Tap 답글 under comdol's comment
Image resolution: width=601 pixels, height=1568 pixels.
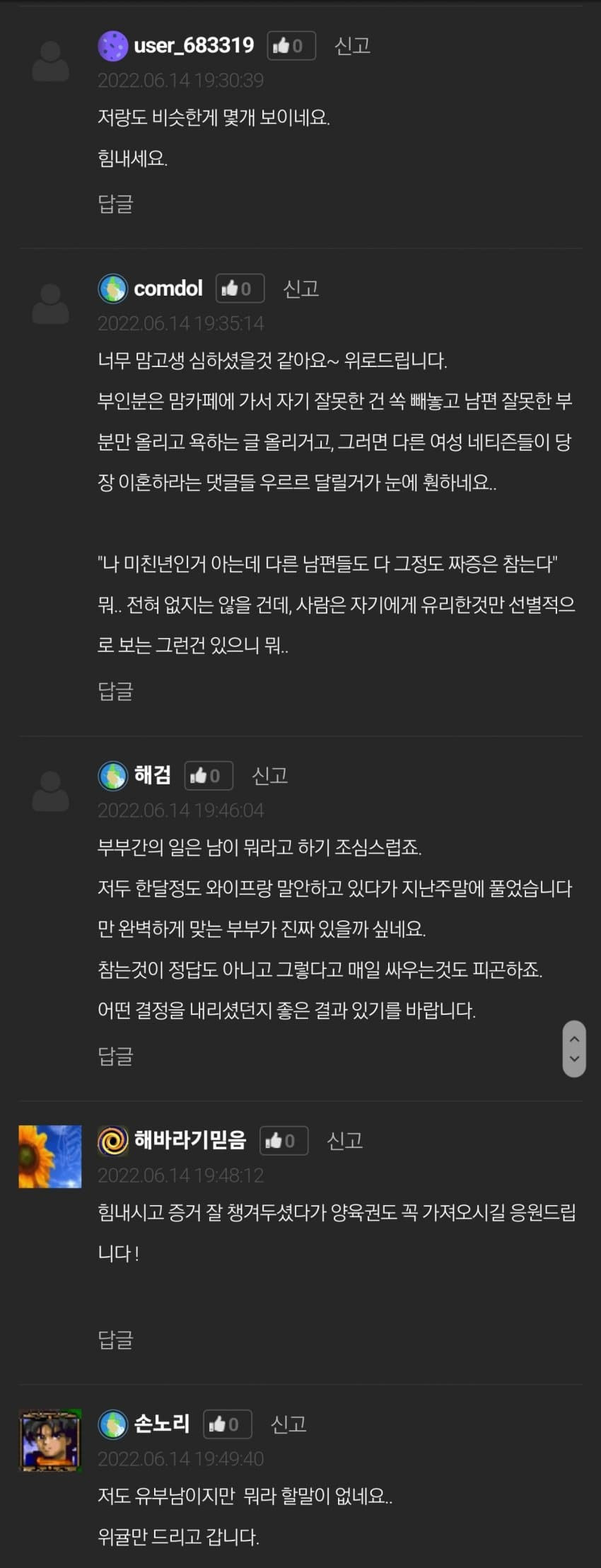(x=115, y=690)
